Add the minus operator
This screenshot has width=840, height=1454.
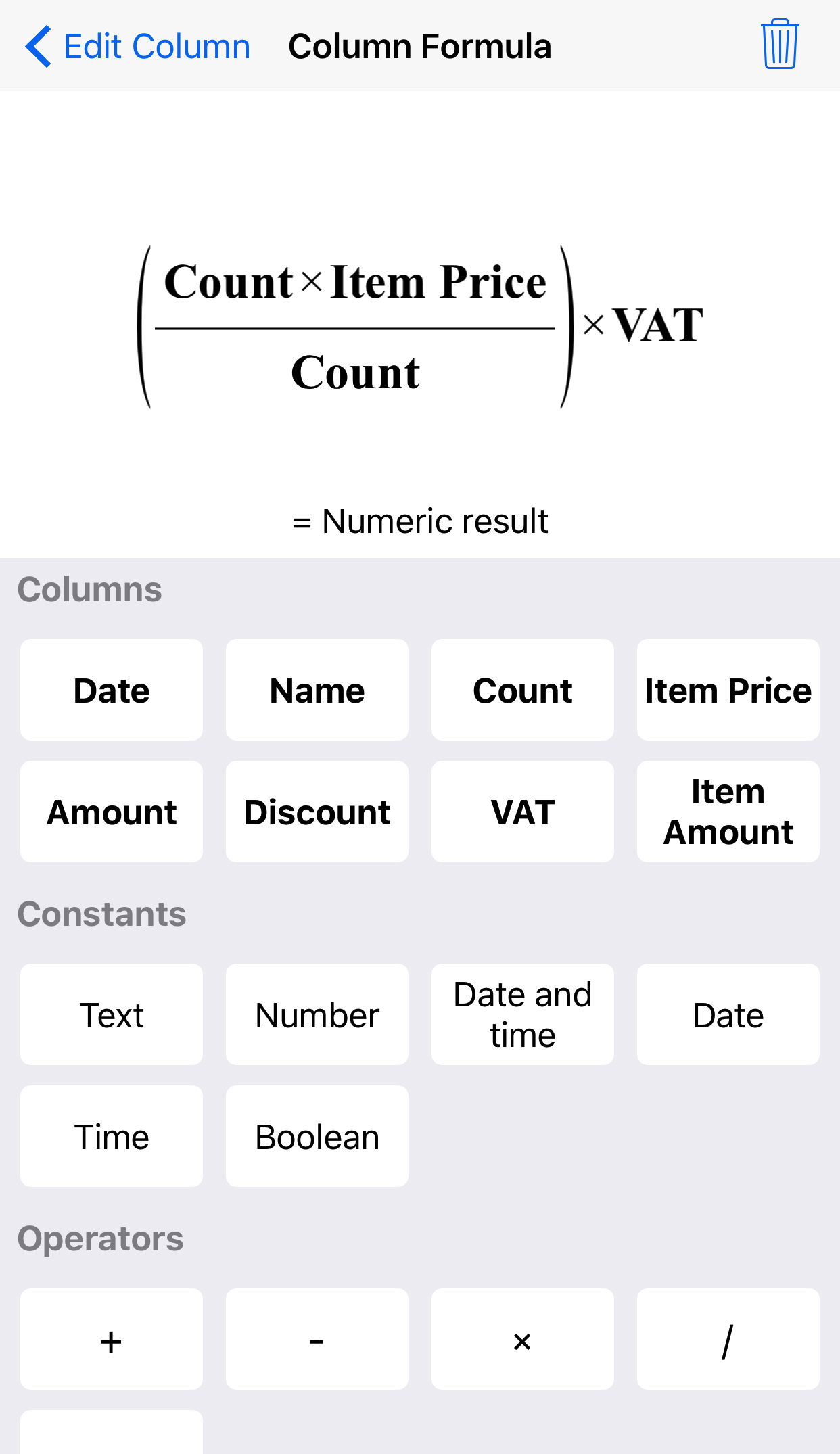point(317,1339)
